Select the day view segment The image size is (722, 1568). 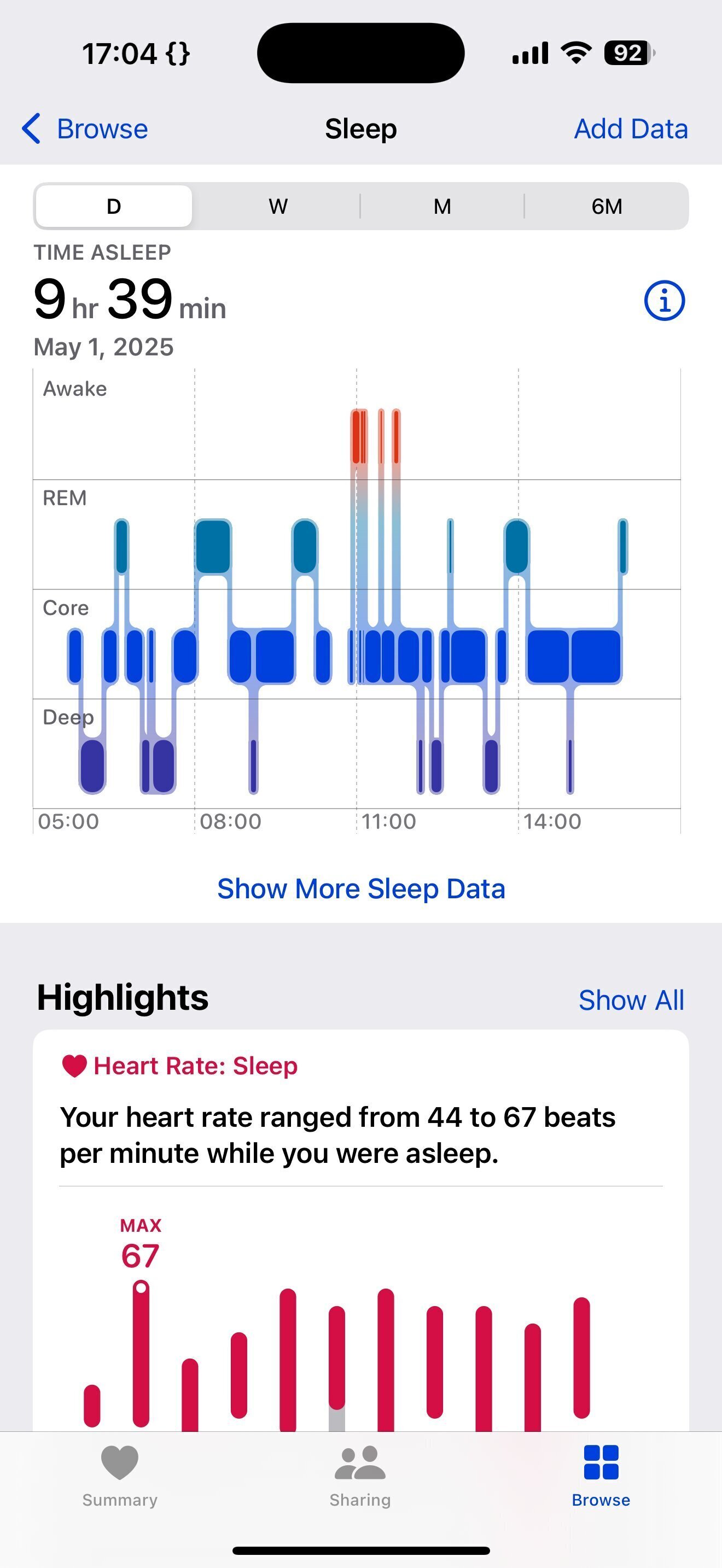(114, 206)
